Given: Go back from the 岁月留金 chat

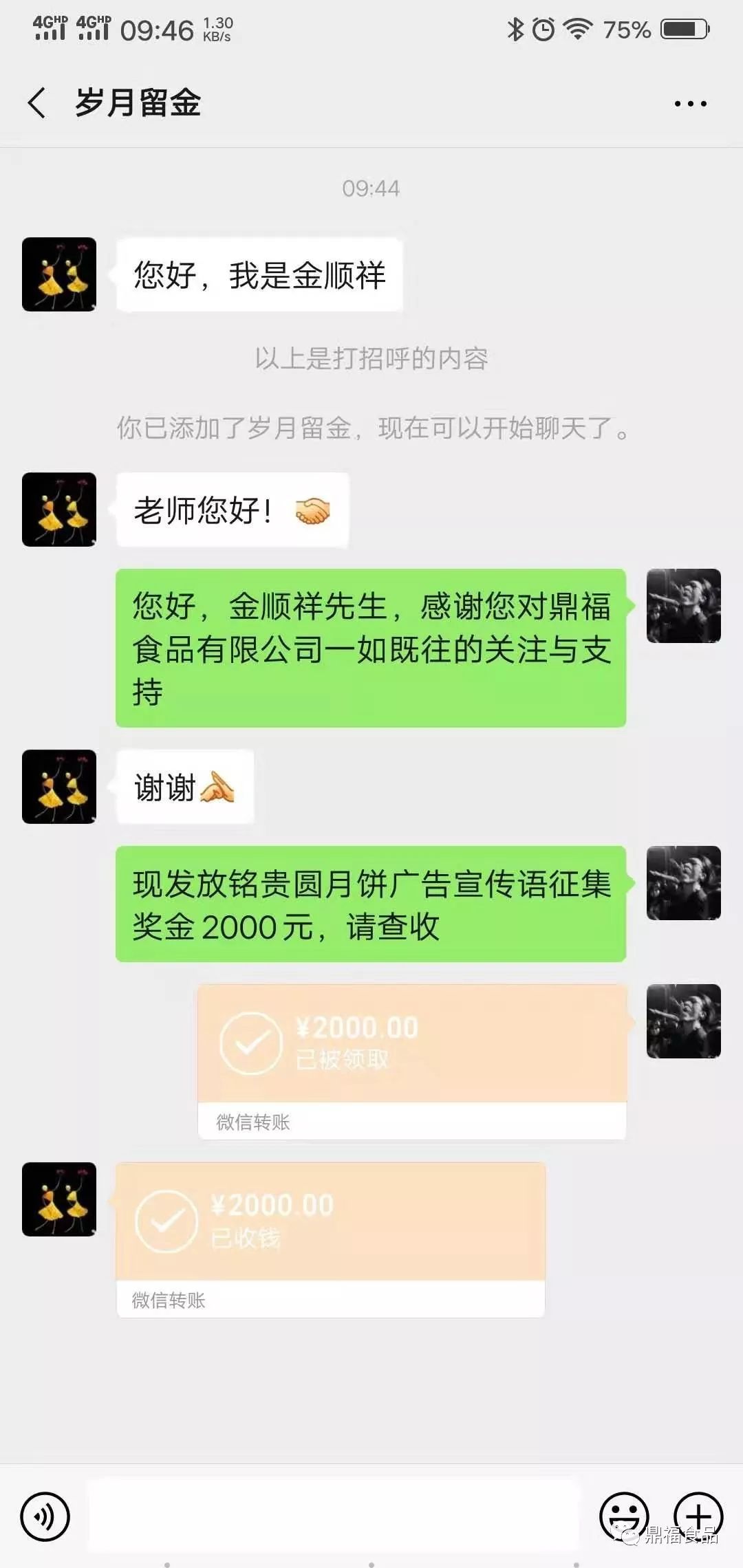Looking at the screenshot, I should pyautogui.click(x=37, y=103).
